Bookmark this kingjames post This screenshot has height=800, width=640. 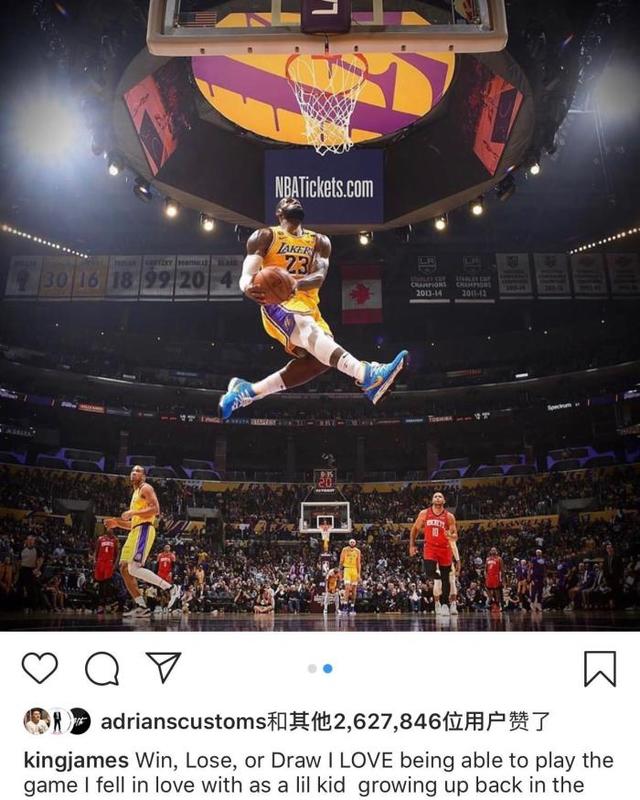coord(599,667)
